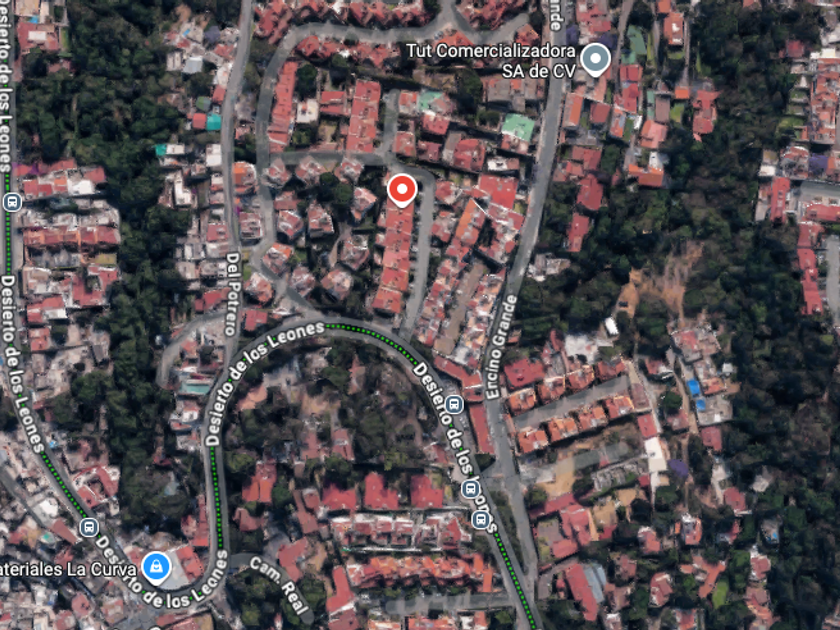Tap the red location pin on the map
The height and width of the screenshot is (630, 840).
tap(402, 190)
